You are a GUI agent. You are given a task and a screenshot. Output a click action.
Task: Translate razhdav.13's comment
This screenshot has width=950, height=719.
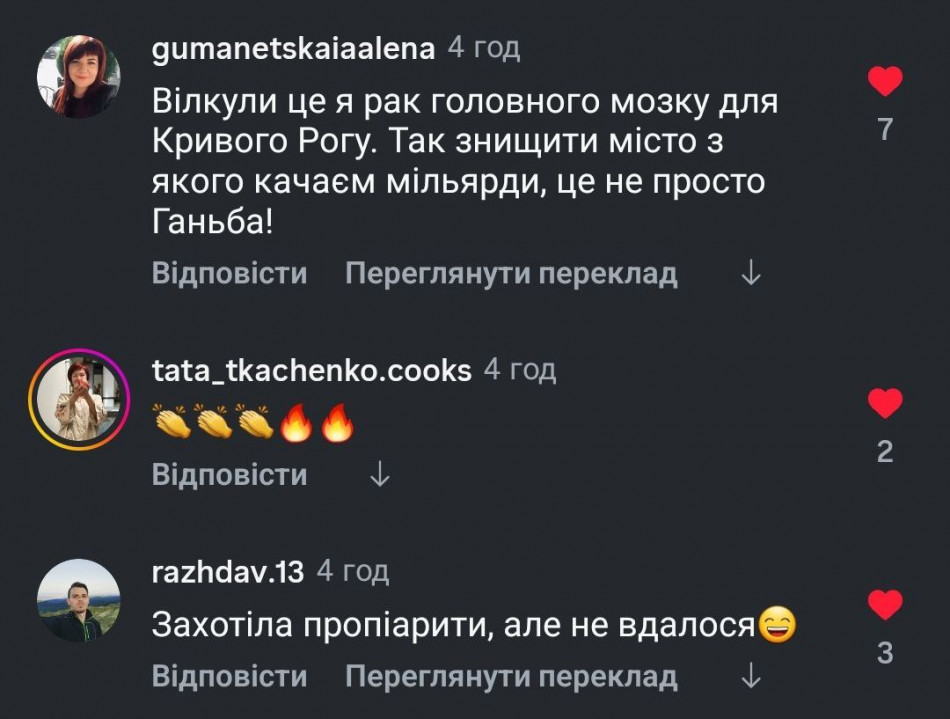tap(511, 676)
